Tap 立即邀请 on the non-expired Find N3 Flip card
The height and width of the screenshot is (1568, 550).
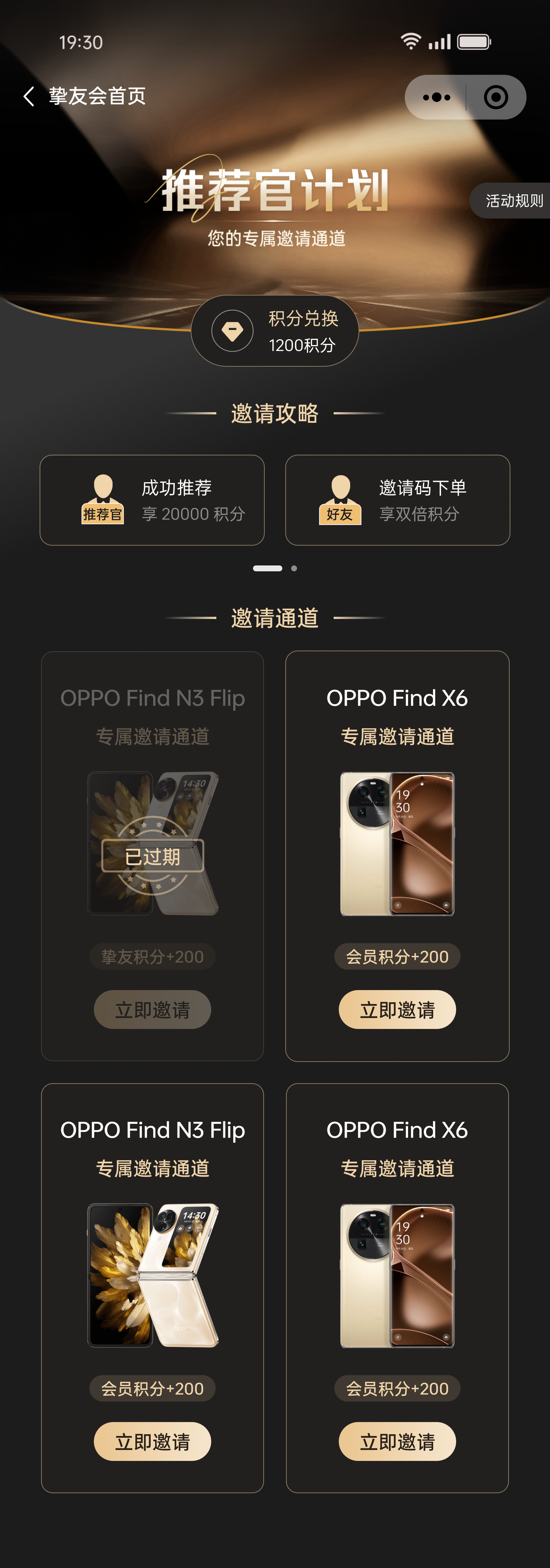click(x=152, y=1441)
